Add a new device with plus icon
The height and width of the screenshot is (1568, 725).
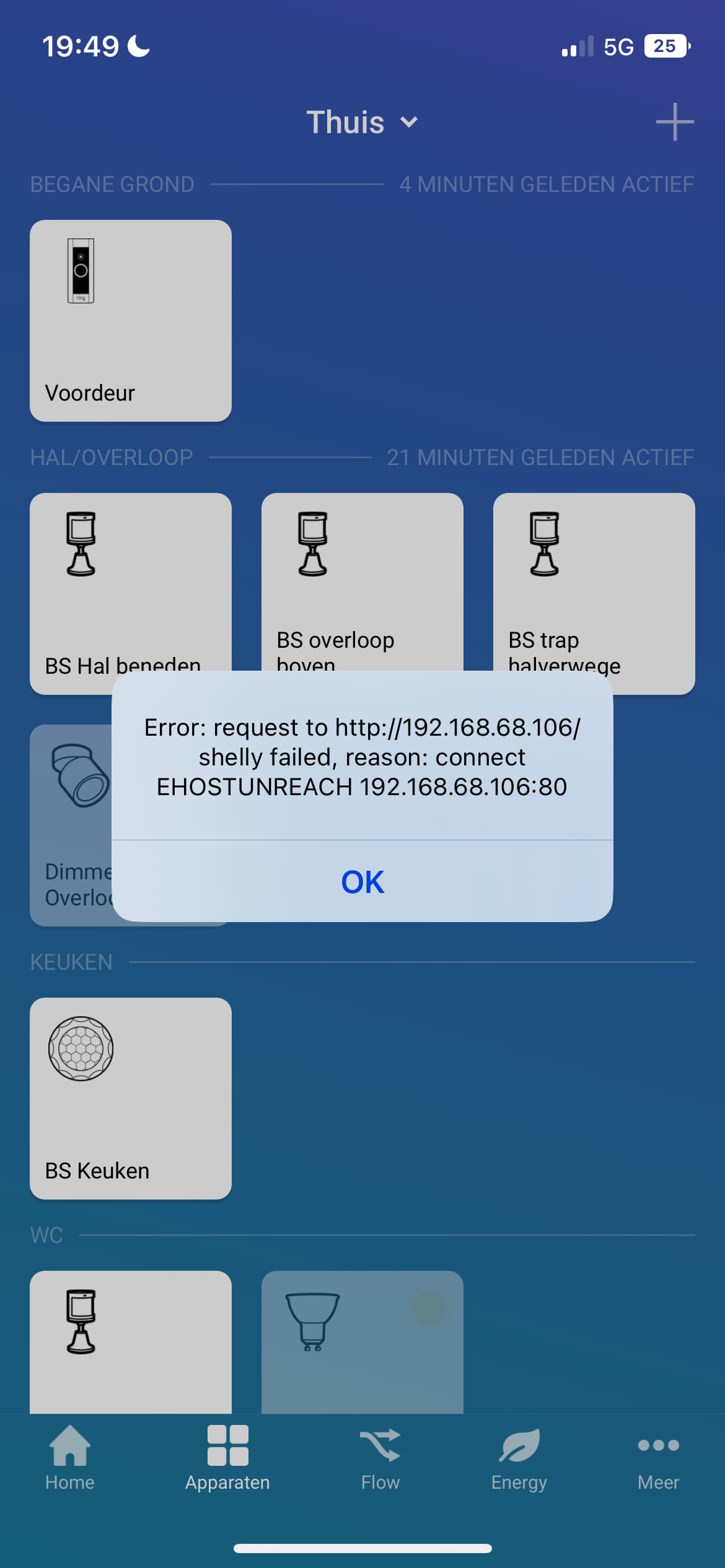click(x=674, y=122)
